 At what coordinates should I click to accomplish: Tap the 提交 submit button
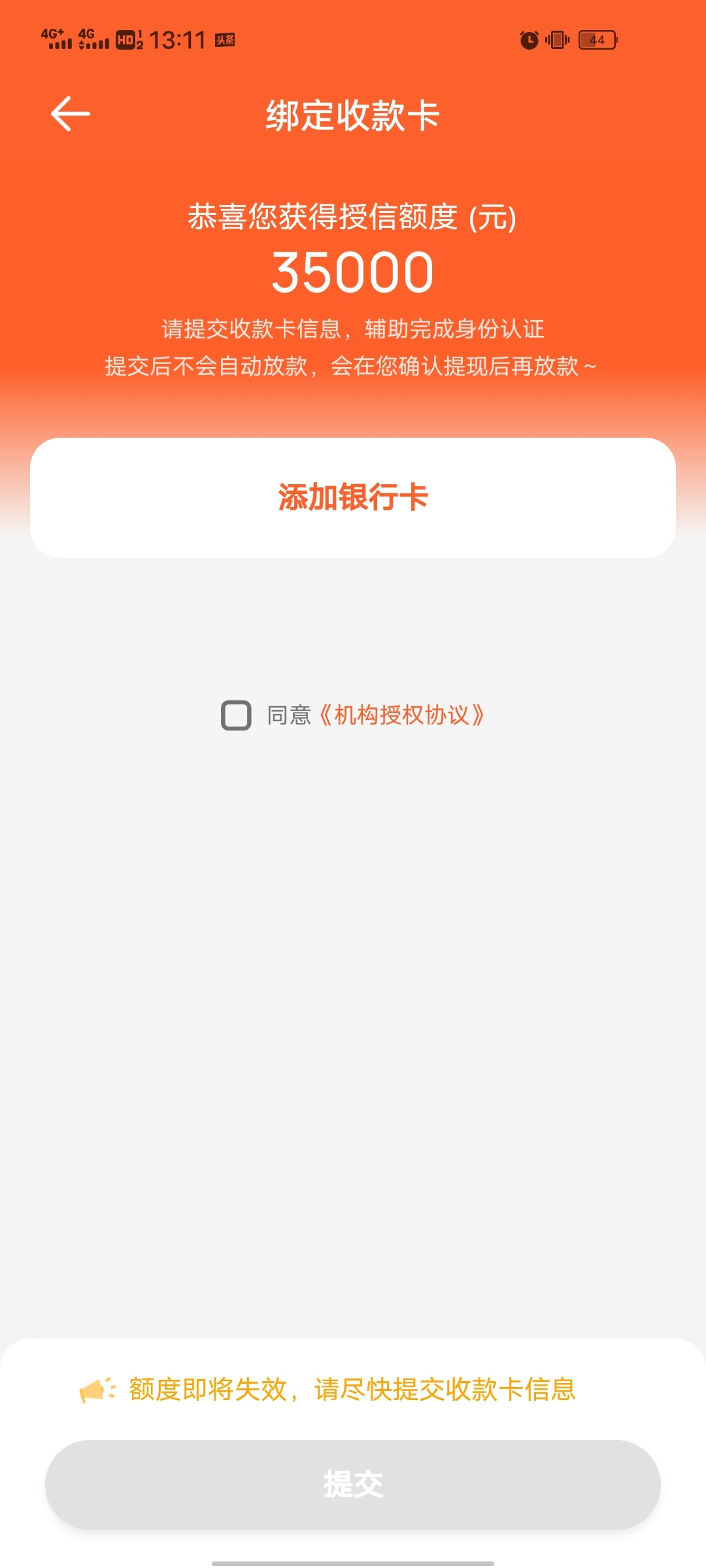tap(353, 1484)
